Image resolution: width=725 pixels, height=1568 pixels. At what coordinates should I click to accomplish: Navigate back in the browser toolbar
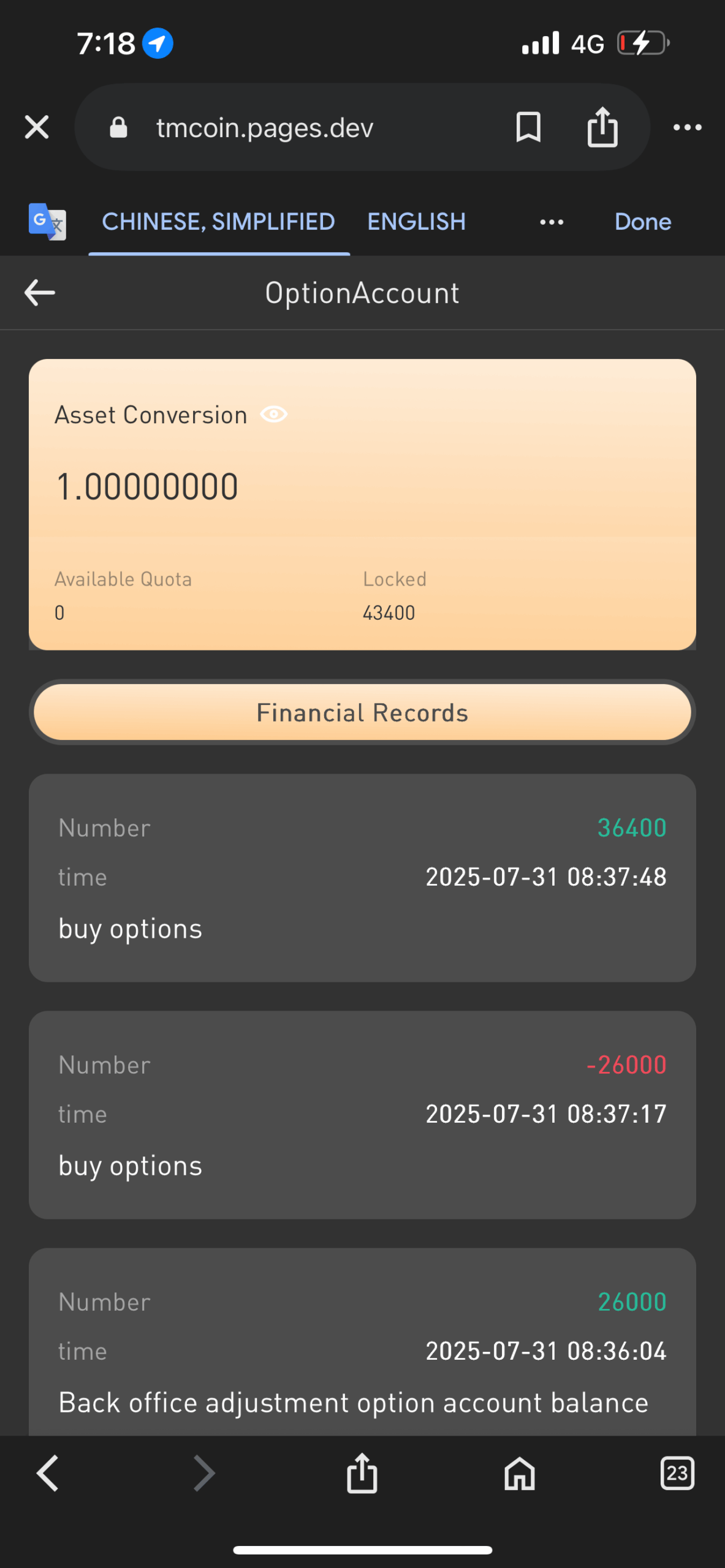(48, 1473)
